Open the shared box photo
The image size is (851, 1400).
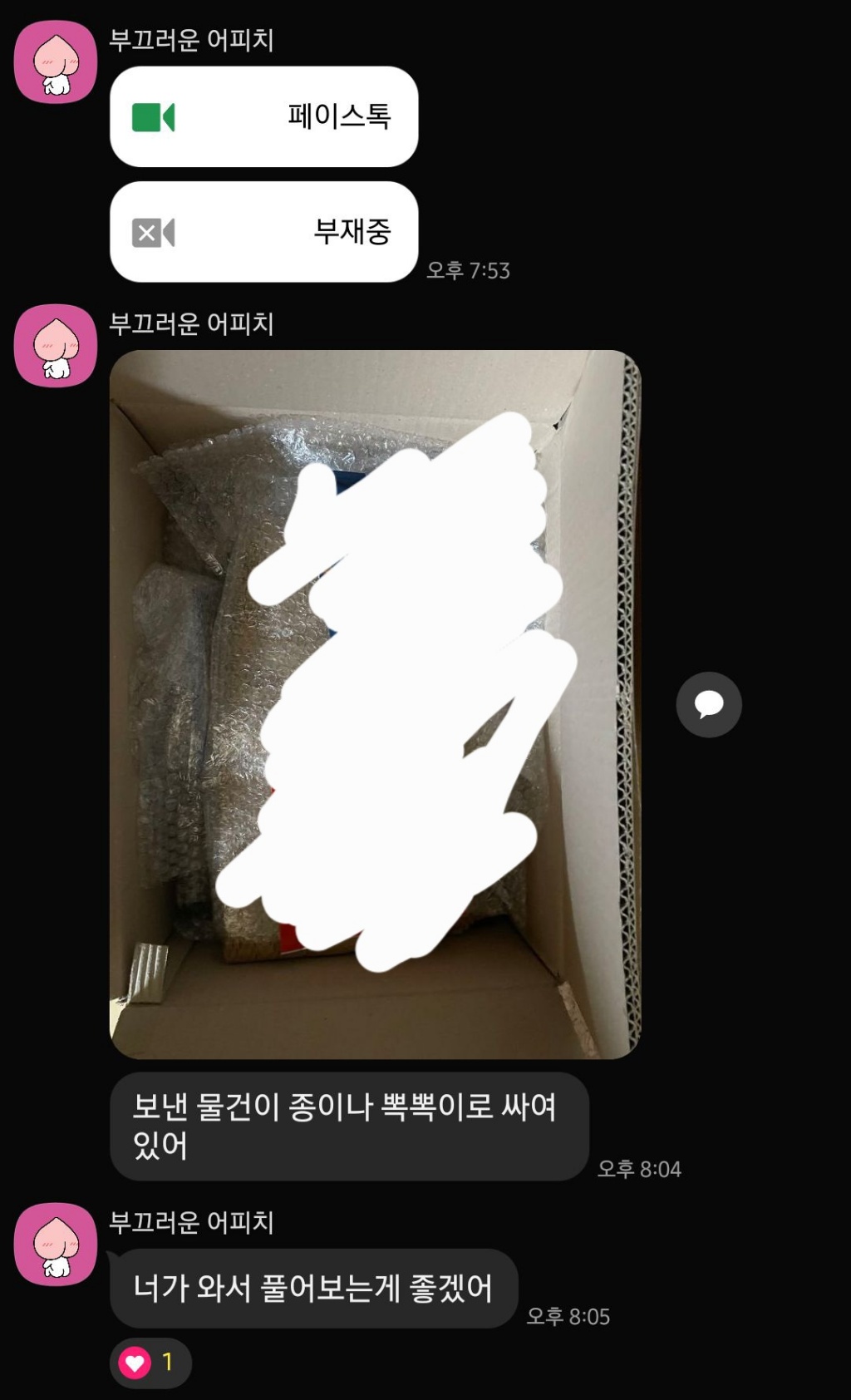[375, 703]
